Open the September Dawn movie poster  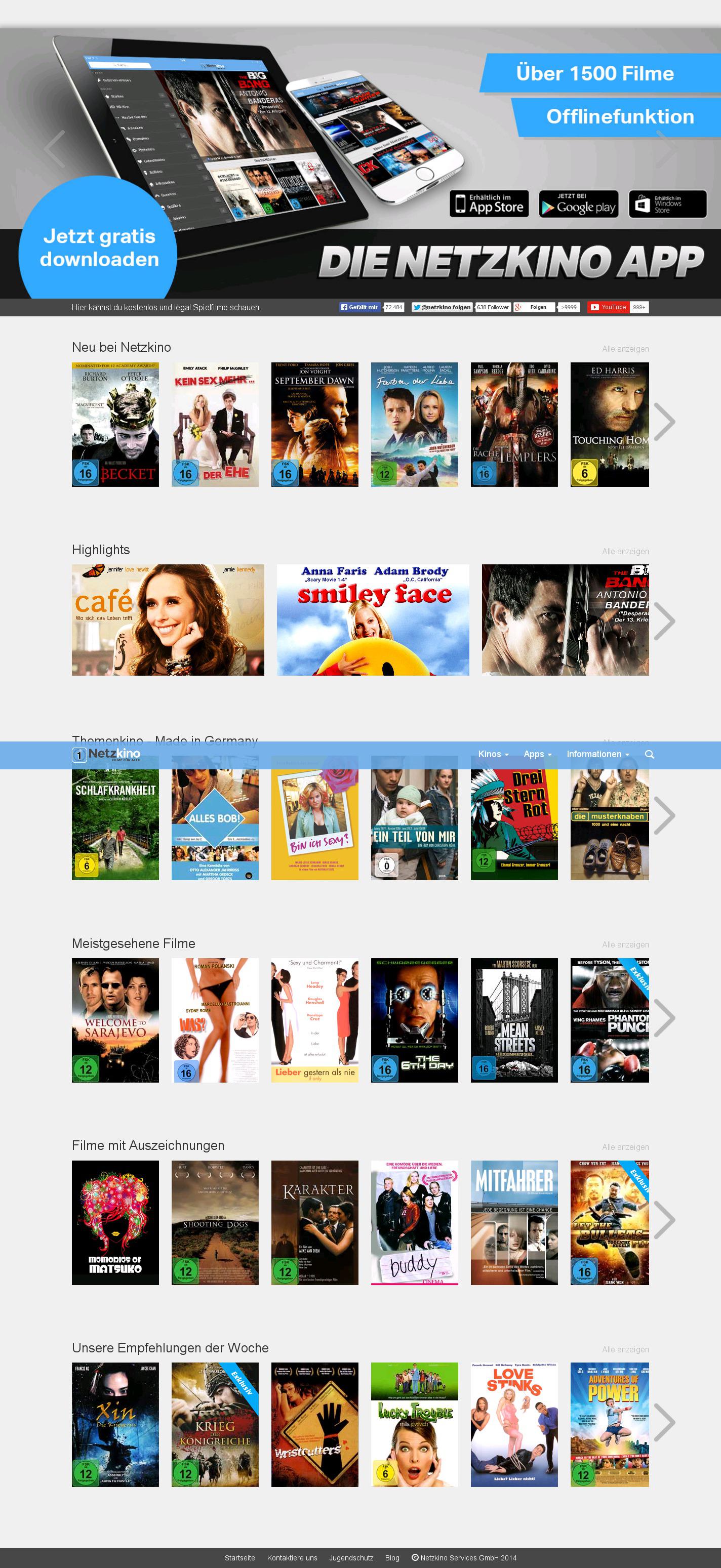click(x=314, y=424)
